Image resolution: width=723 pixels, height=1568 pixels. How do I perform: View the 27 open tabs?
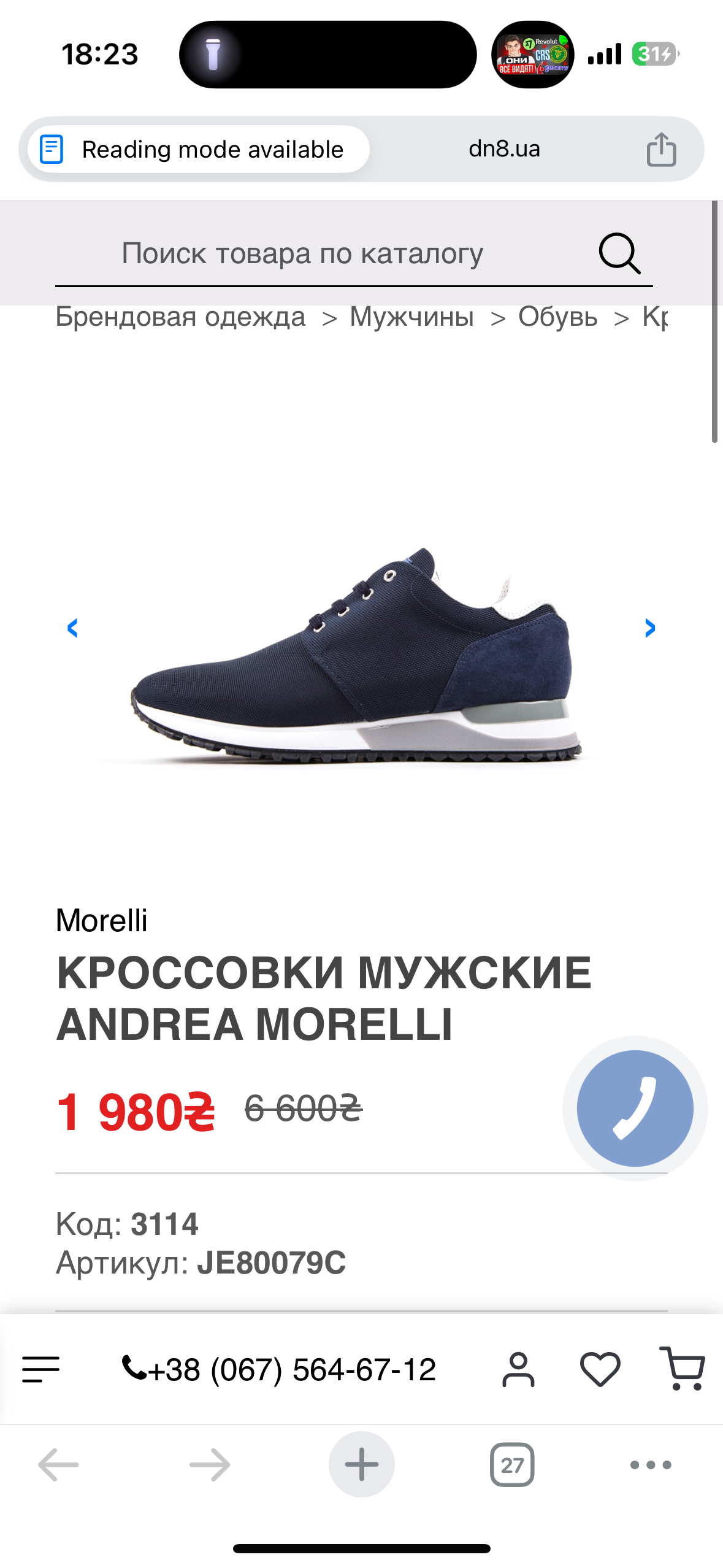pos(512,1465)
